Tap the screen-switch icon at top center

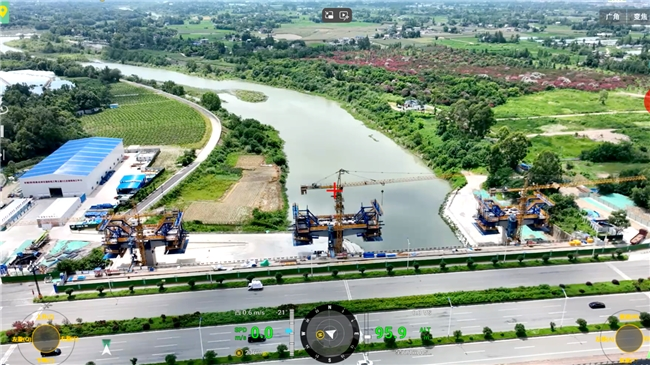(330, 16)
